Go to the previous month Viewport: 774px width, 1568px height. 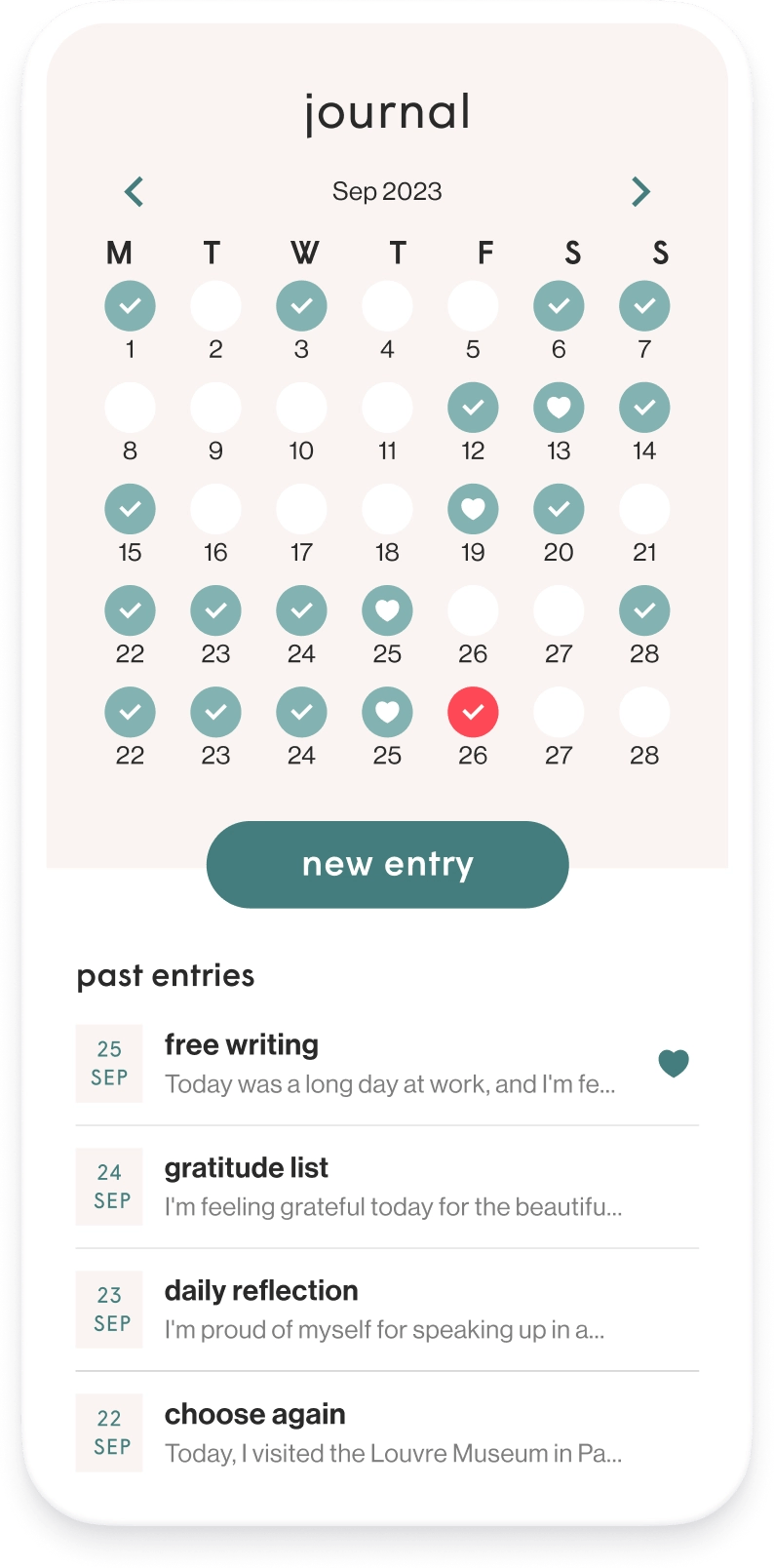coord(135,192)
